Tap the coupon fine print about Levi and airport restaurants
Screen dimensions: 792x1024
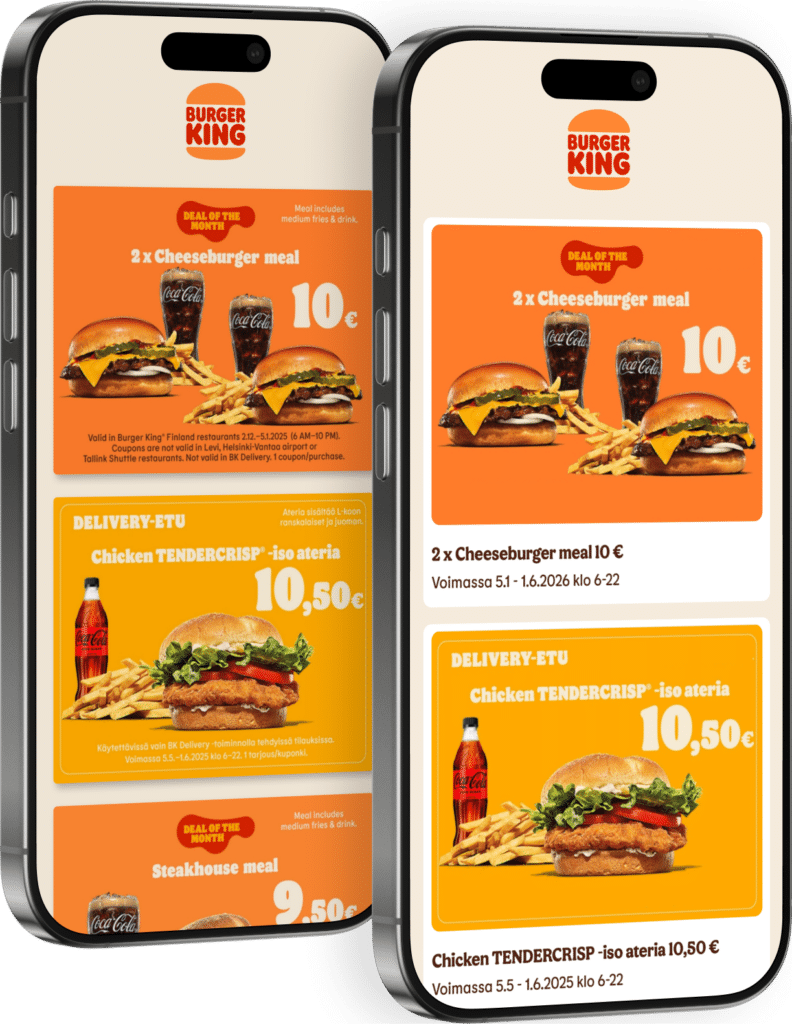pos(213,448)
